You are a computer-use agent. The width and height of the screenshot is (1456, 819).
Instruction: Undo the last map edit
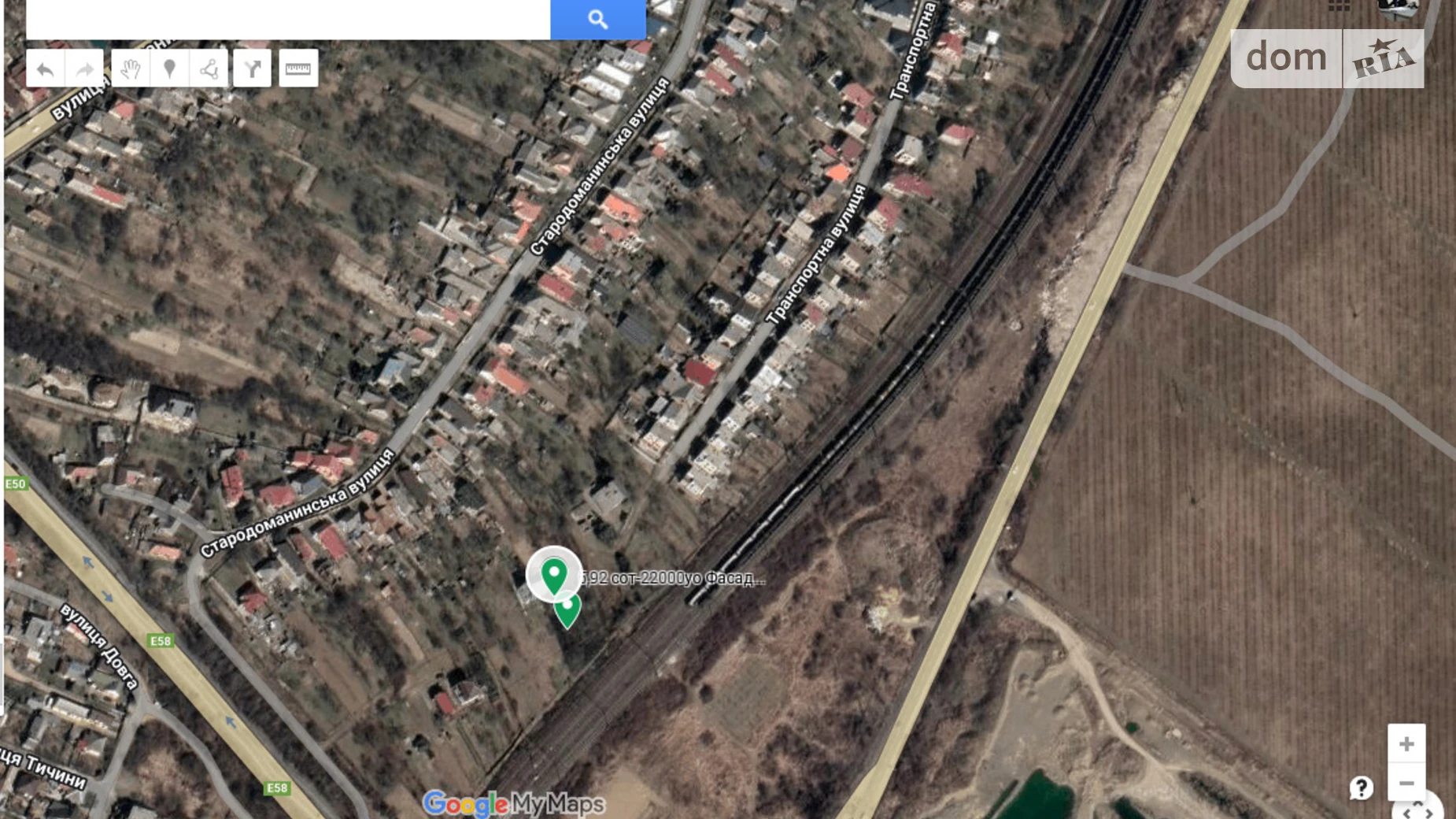pos(46,69)
